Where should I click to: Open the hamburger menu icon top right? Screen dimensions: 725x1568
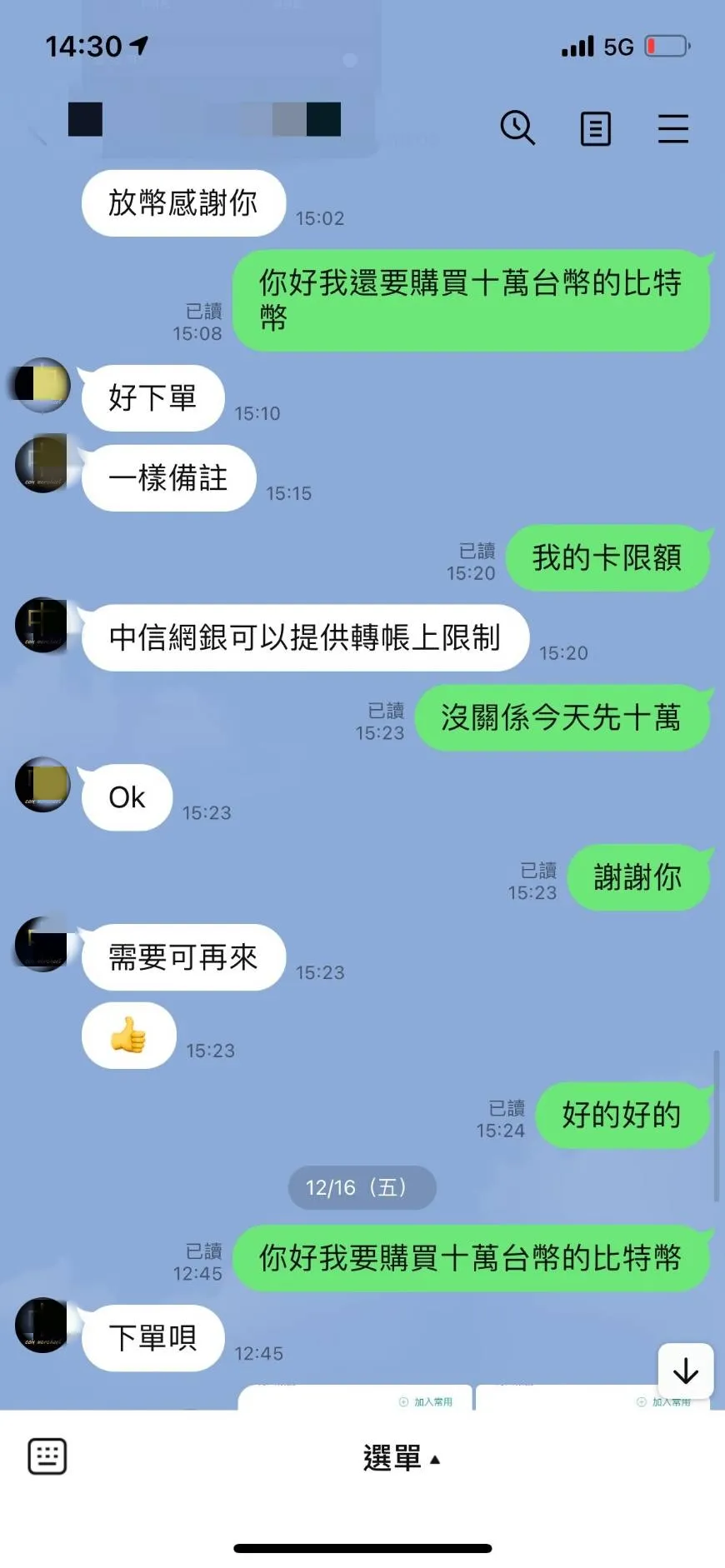click(673, 128)
